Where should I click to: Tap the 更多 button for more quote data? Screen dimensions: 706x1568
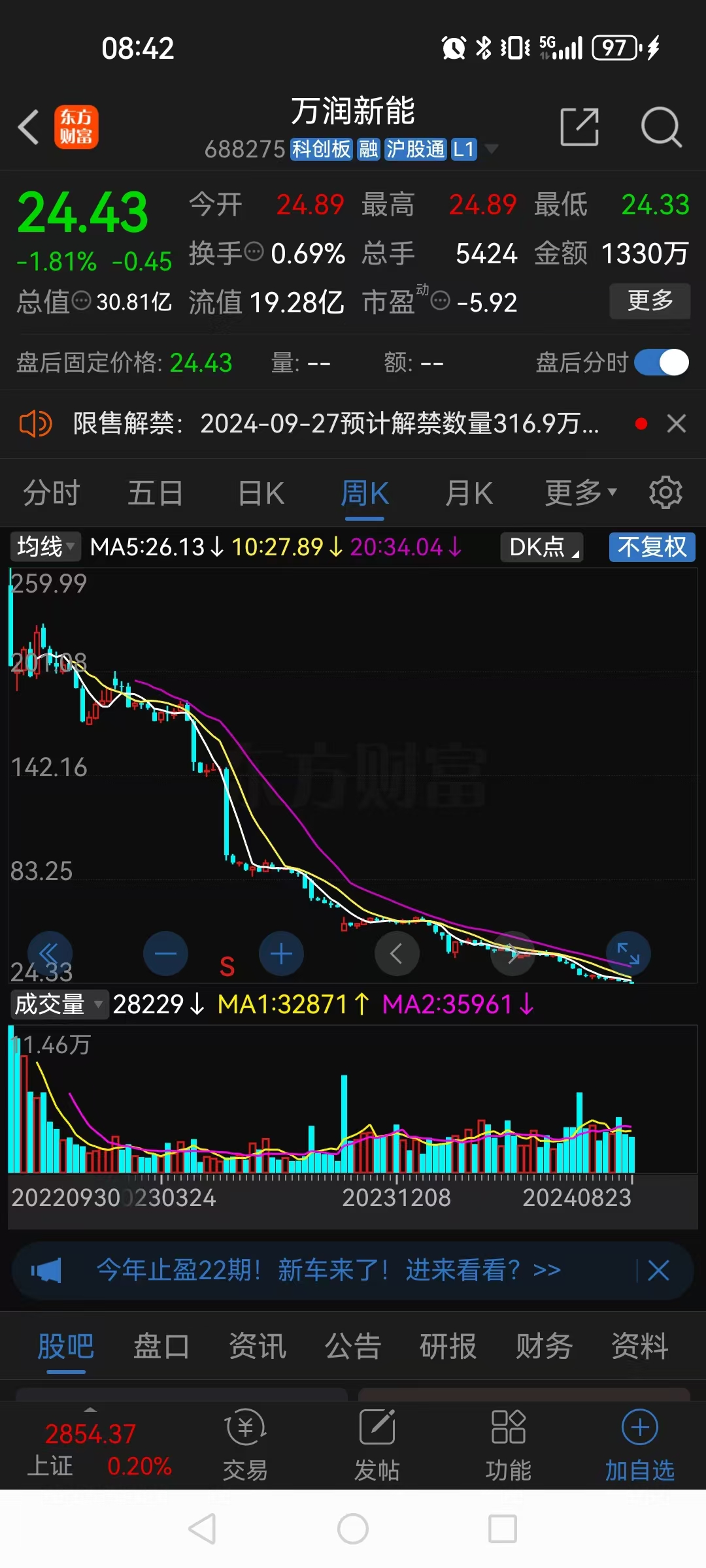click(649, 301)
